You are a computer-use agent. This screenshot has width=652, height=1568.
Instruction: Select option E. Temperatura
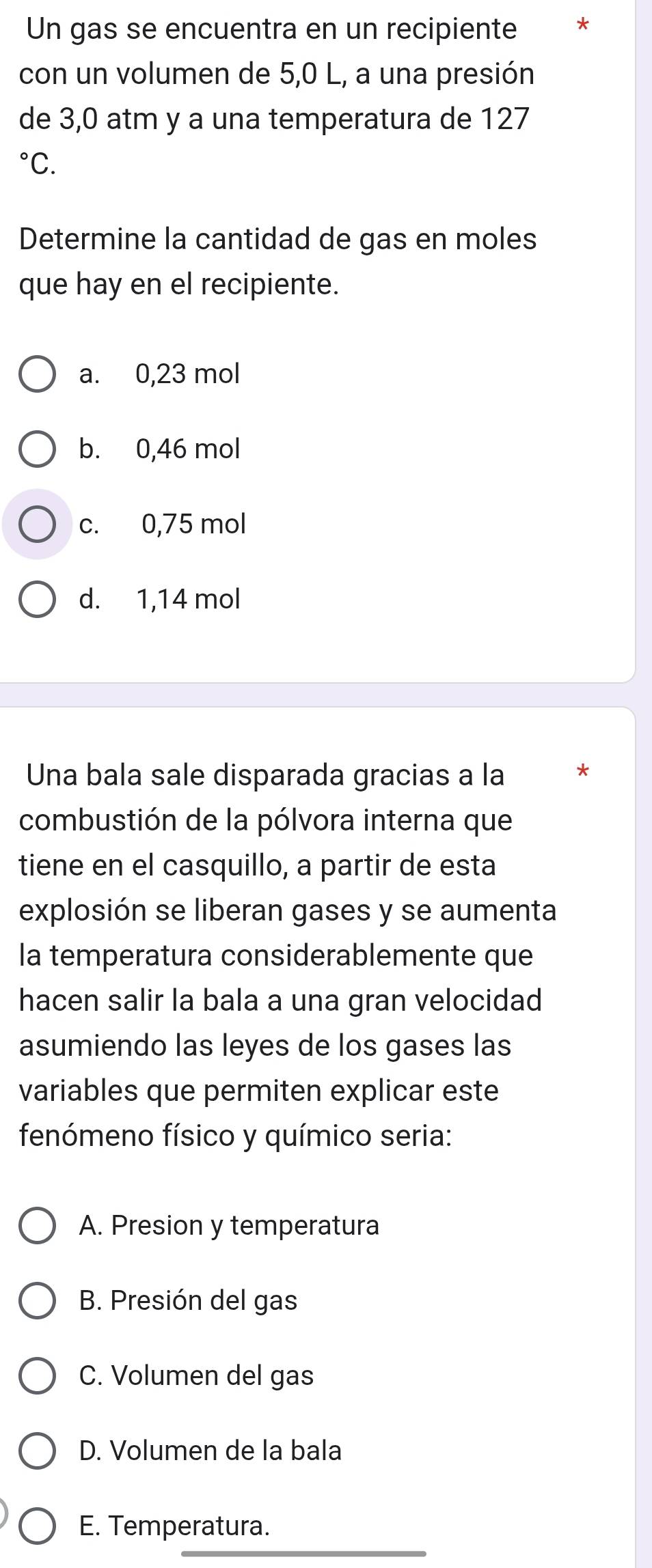pyautogui.click(x=38, y=1526)
